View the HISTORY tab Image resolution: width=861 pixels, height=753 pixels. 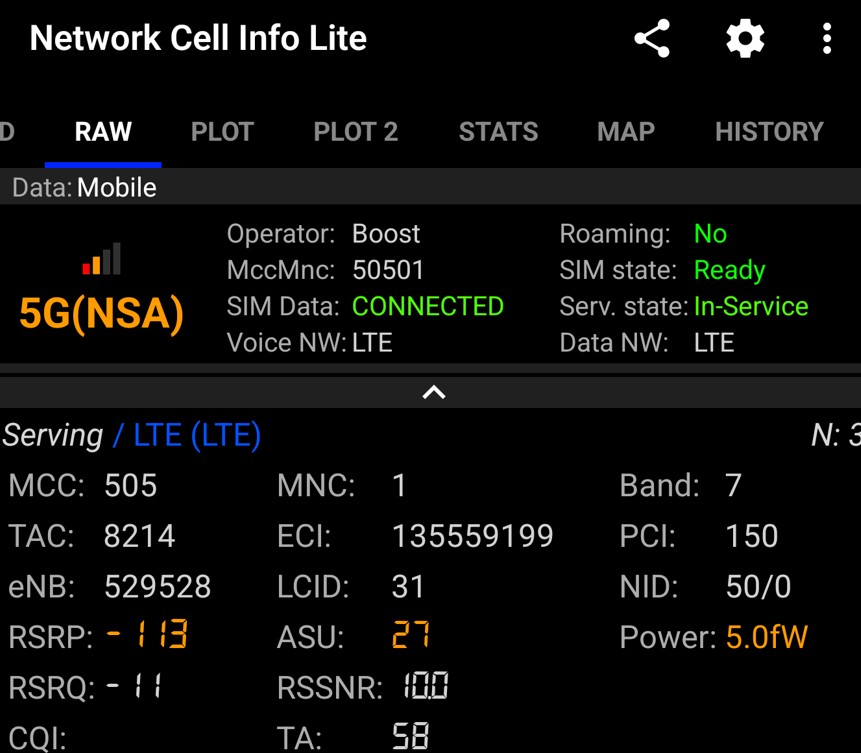point(769,132)
